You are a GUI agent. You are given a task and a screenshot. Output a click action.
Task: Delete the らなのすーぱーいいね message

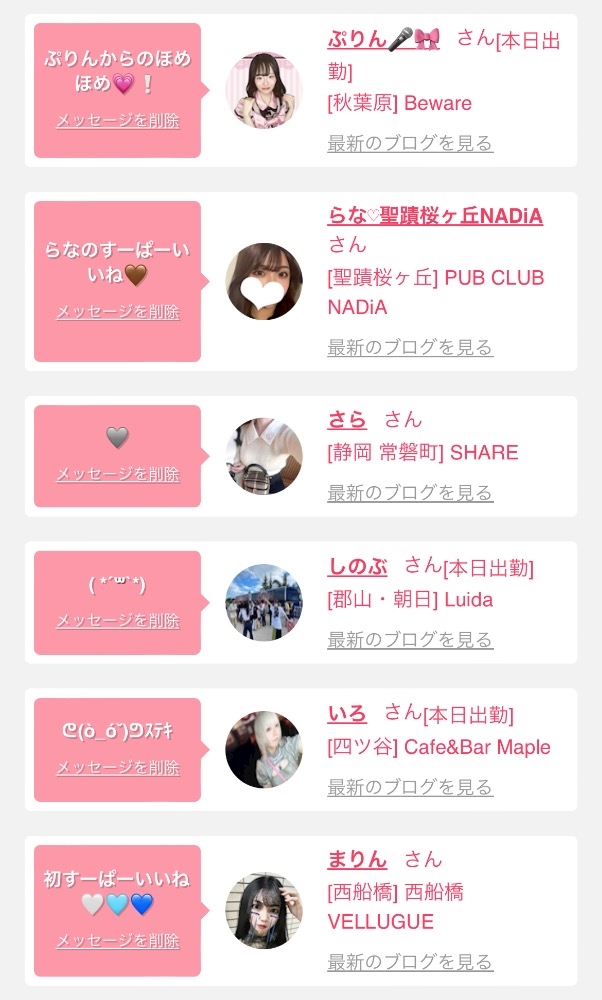pos(118,312)
